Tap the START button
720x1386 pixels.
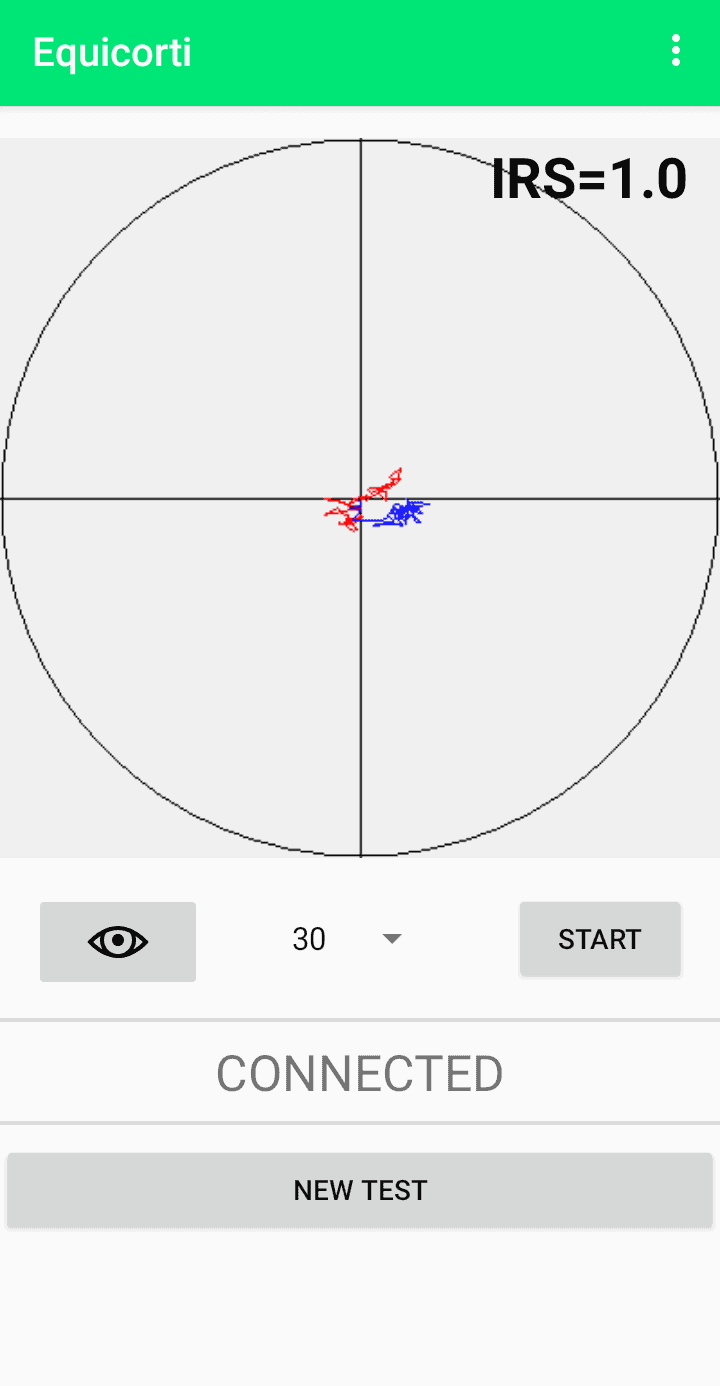pos(600,939)
